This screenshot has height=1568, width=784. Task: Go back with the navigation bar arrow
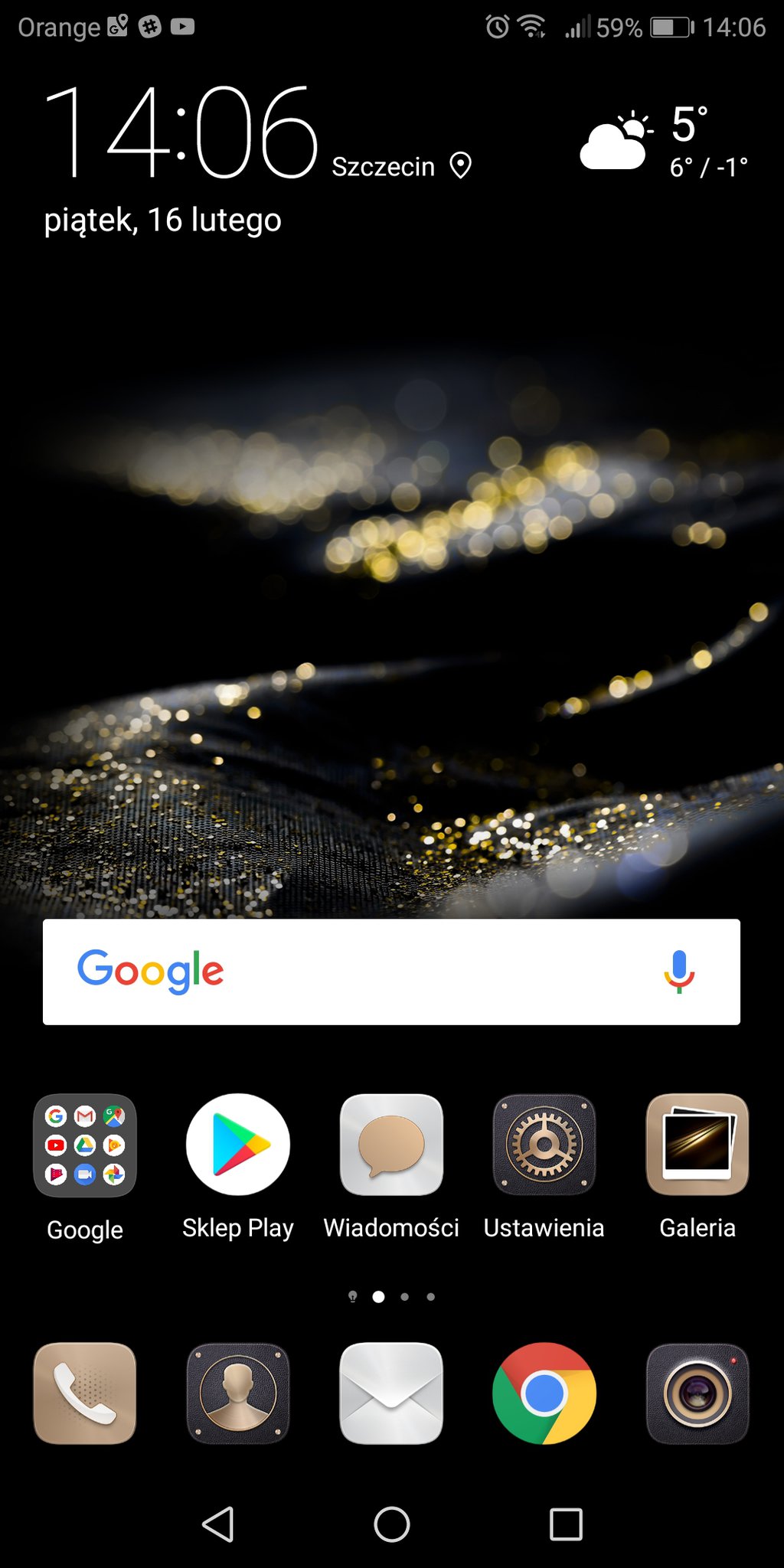click(x=218, y=1524)
